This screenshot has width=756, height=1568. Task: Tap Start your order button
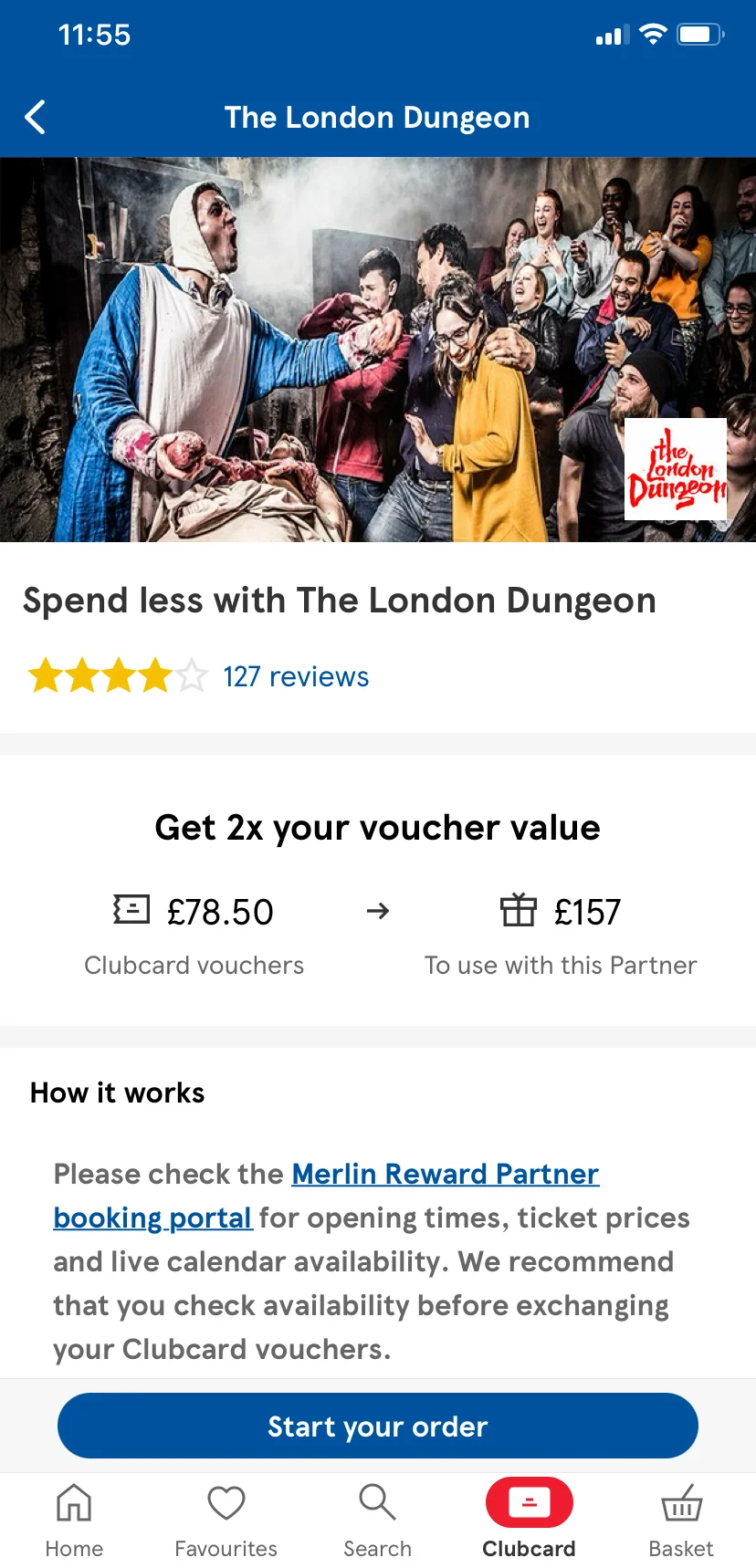[x=378, y=1426]
